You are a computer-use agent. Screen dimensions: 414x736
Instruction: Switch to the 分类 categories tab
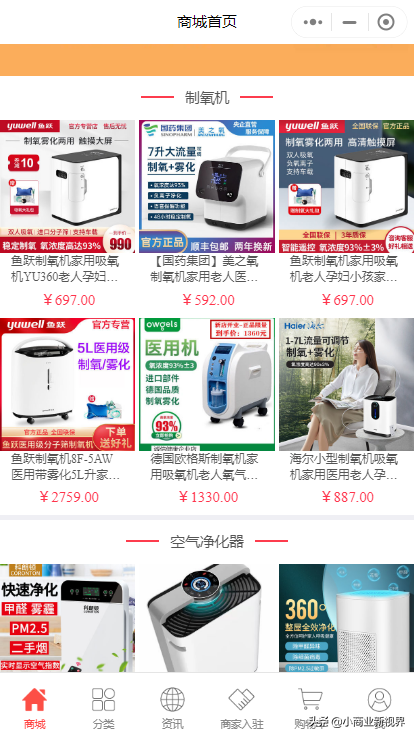point(103,708)
